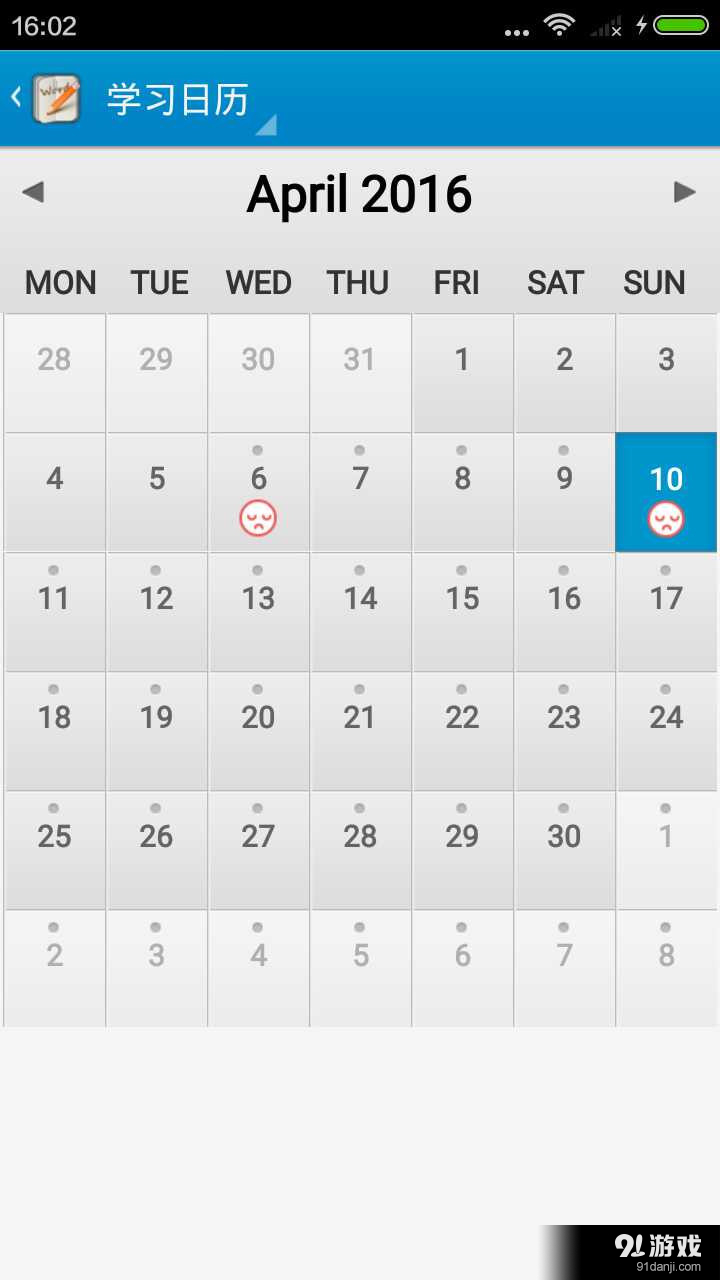720x1280 pixels.
Task: Select April 1 in the calendar
Action: pyautogui.click(x=462, y=372)
